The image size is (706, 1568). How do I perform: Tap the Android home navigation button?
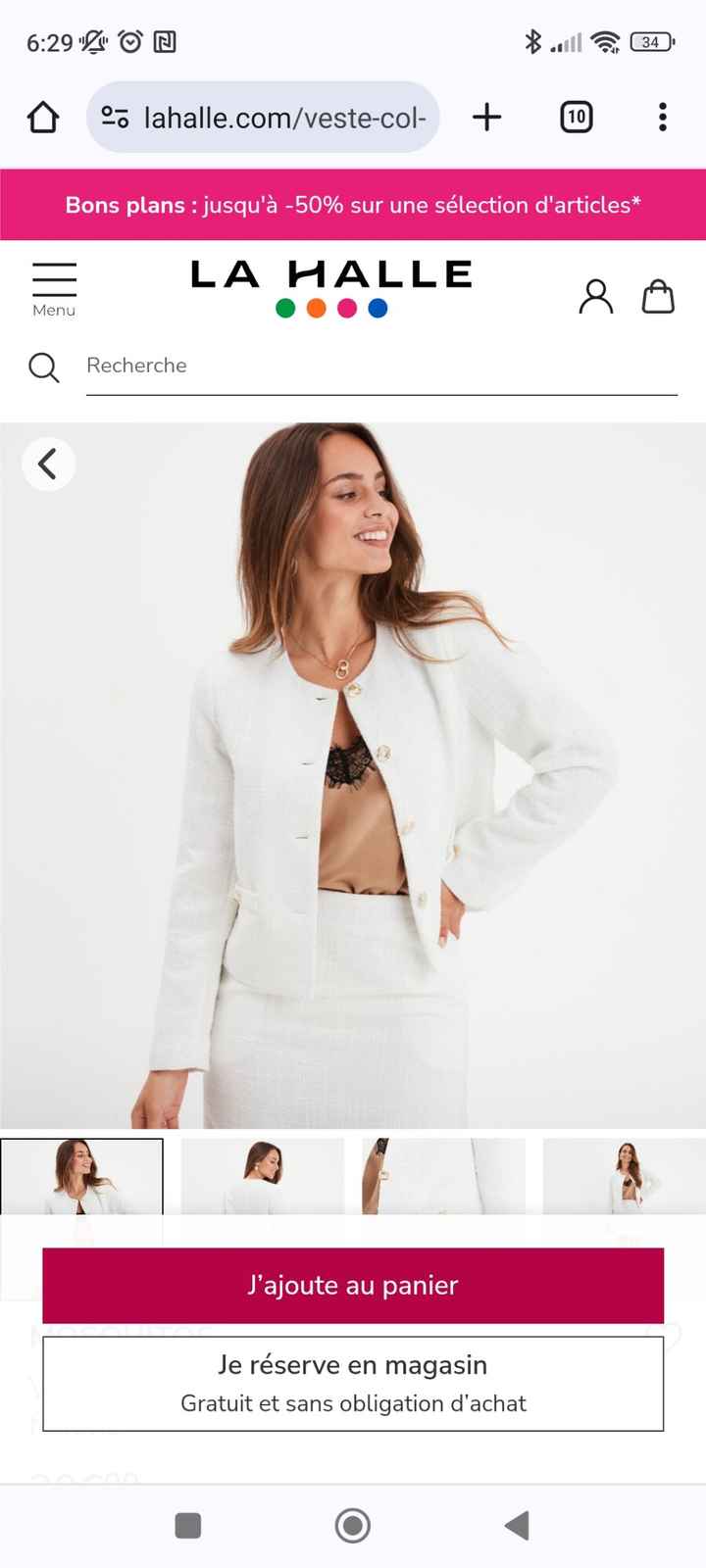[352, 1526]
